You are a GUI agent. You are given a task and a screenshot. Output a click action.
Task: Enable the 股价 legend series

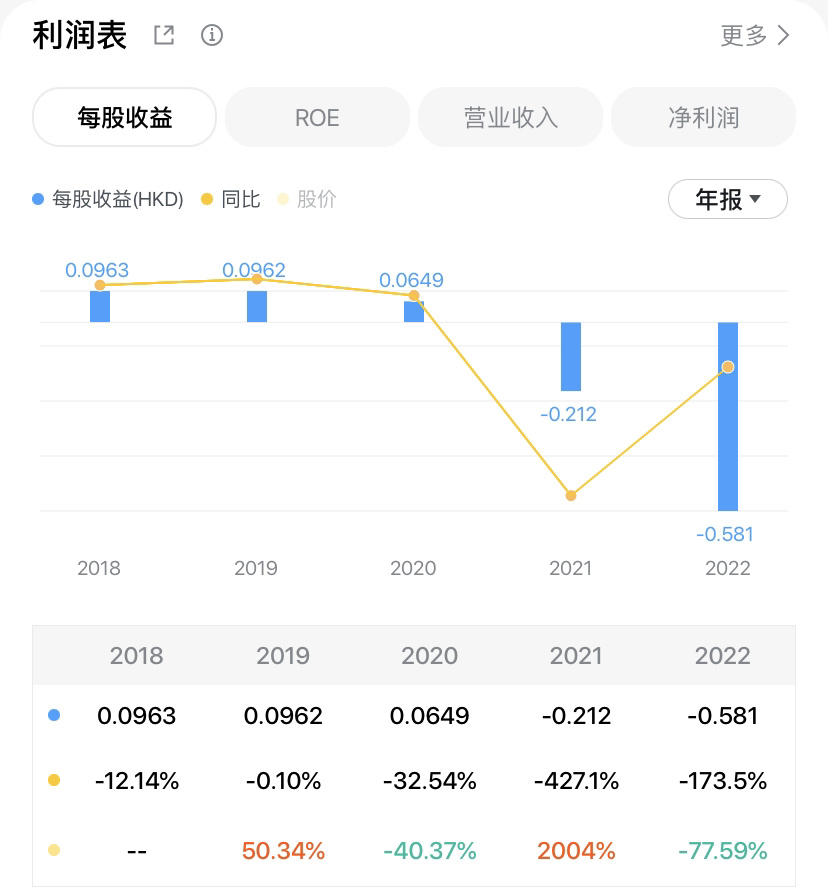pyautogui.click(x=307, y=199)
